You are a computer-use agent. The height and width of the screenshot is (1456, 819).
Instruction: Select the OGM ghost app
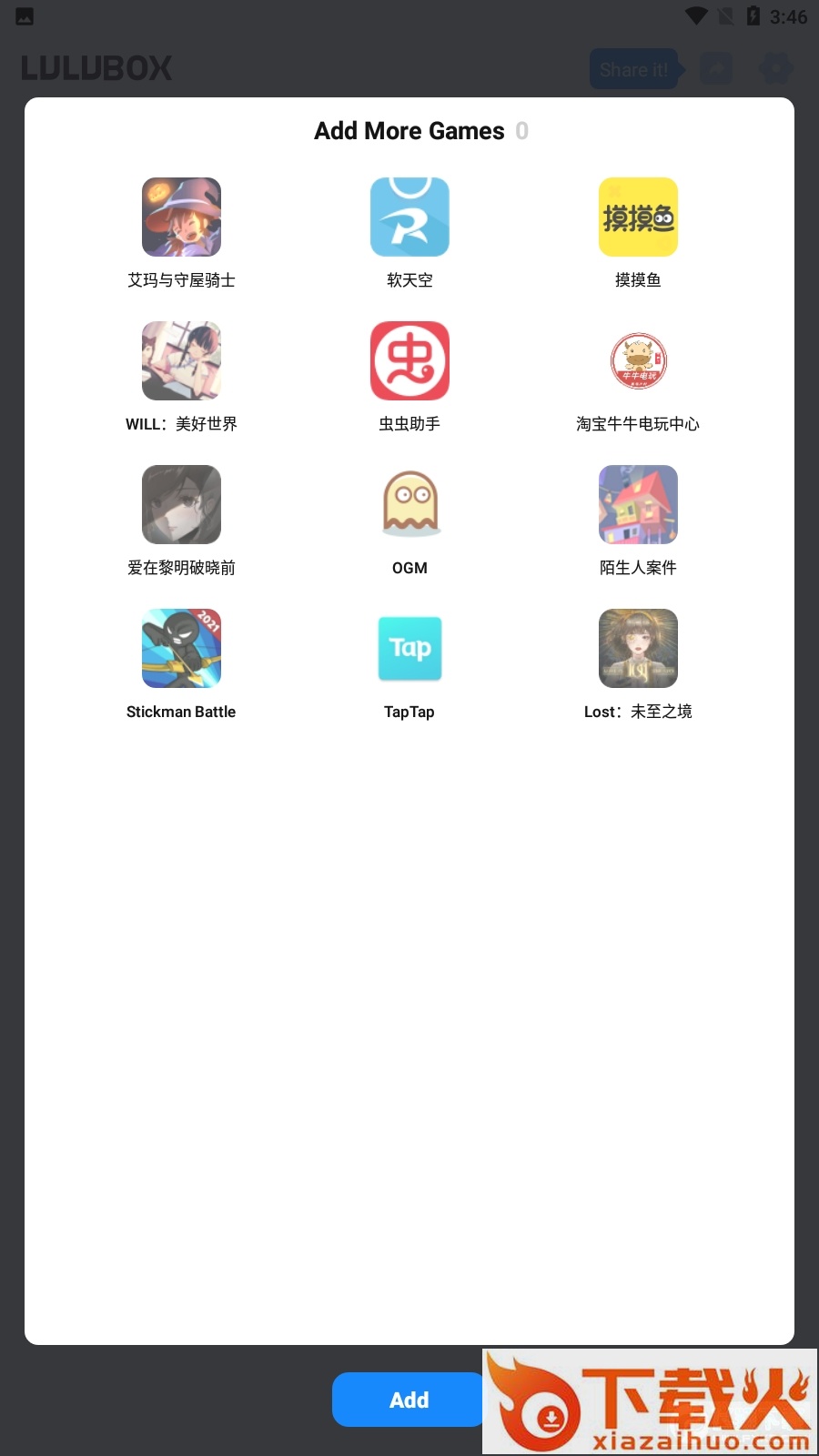(x=409, y=505)
